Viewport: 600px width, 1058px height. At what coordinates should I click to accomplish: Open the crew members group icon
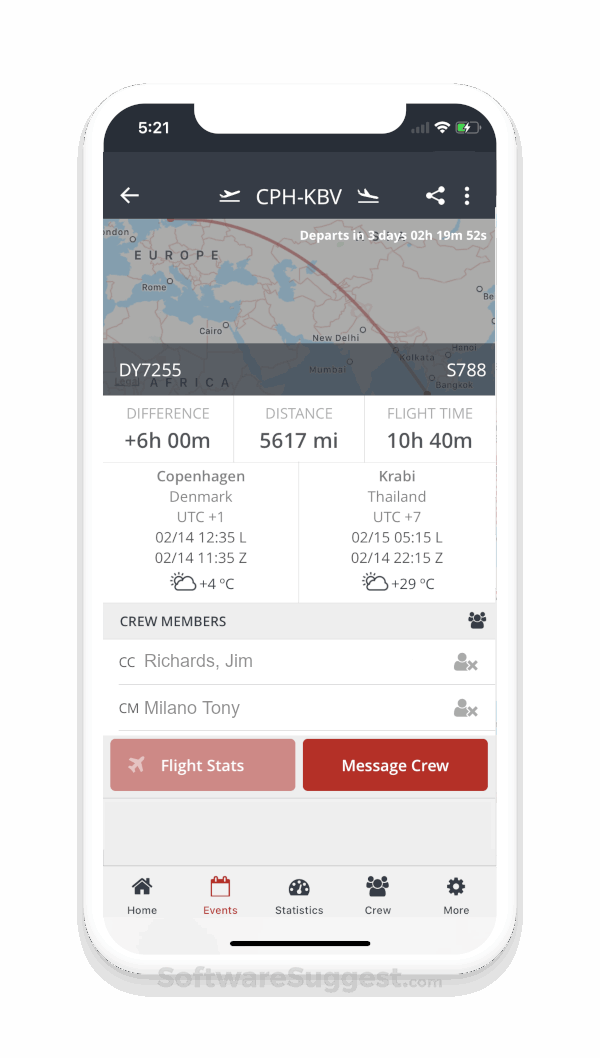pyautogui.click(x=477, y=621)
